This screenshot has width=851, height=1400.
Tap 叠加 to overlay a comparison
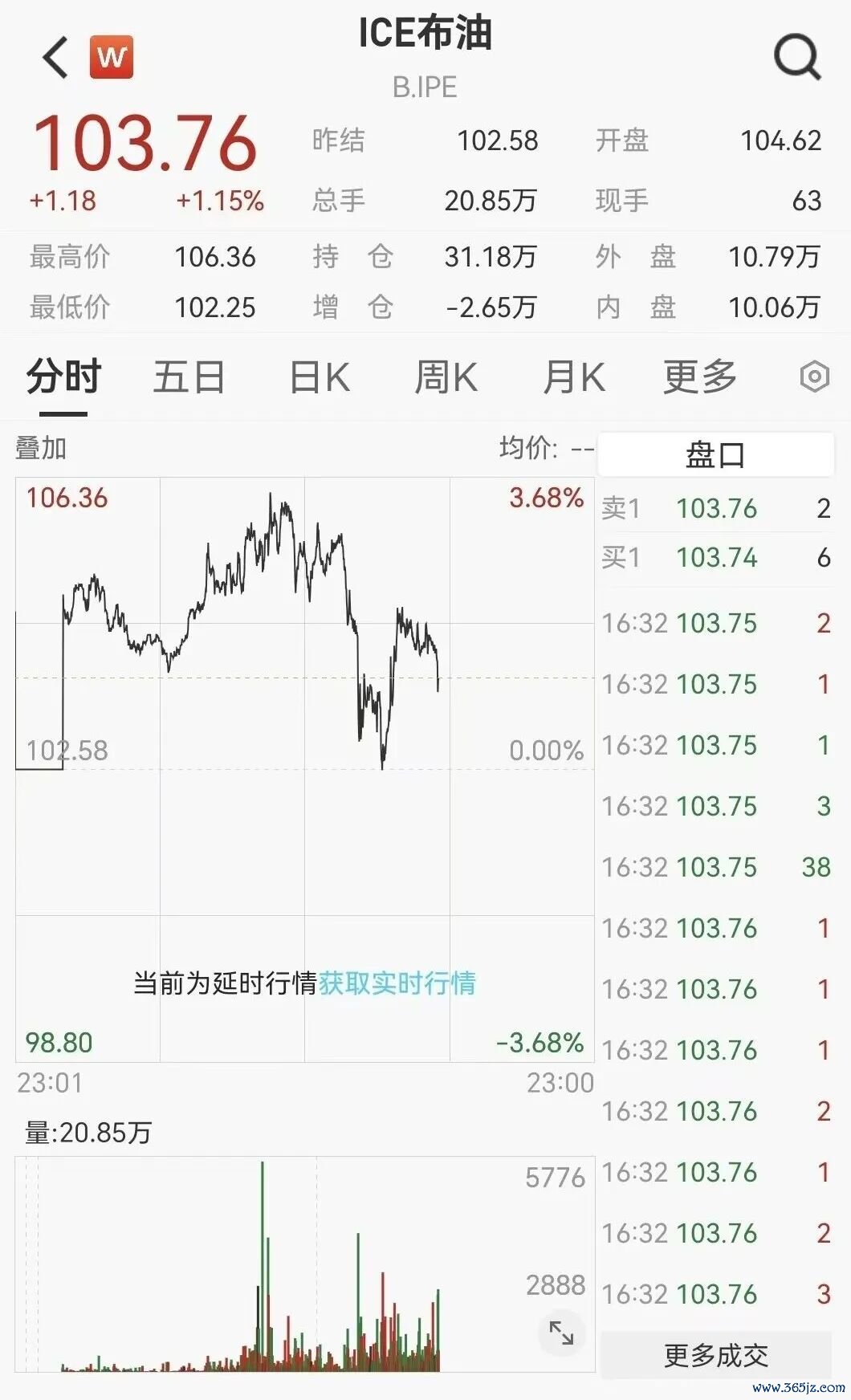pyautogui.click(x=41, y=448)
